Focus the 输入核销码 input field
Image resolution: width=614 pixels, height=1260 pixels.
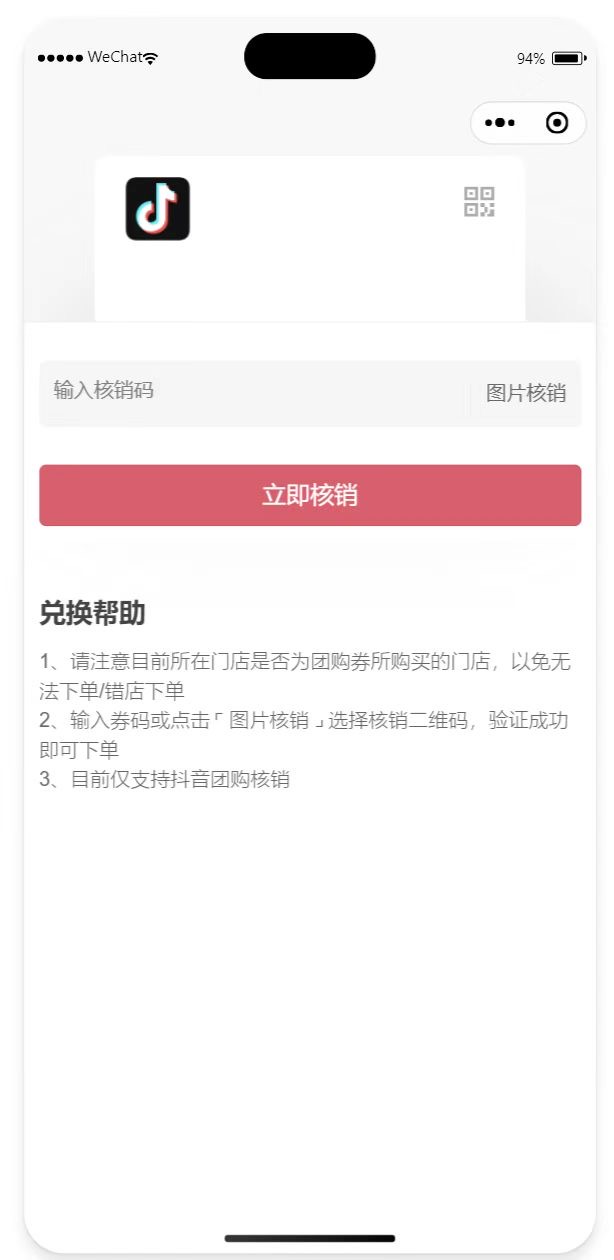(250, 391)
